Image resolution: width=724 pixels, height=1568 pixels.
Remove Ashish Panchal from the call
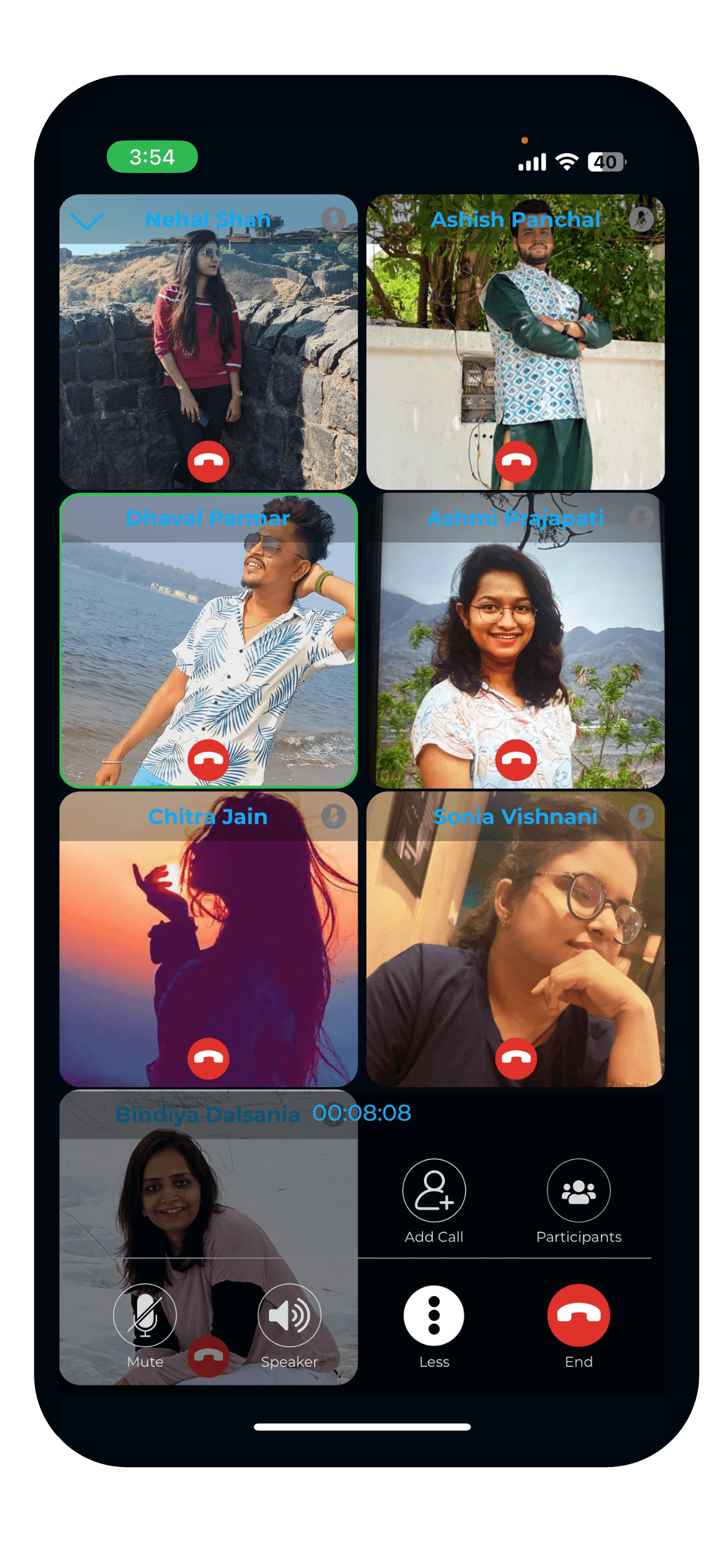(x=515, y=461)
